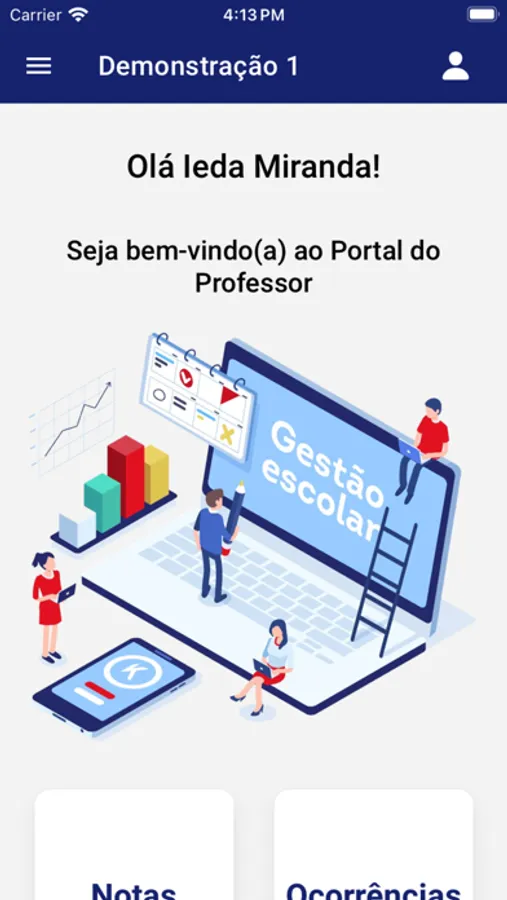507x900 pixels.
Task: Open the user profile icon
Action: (455, 66)
